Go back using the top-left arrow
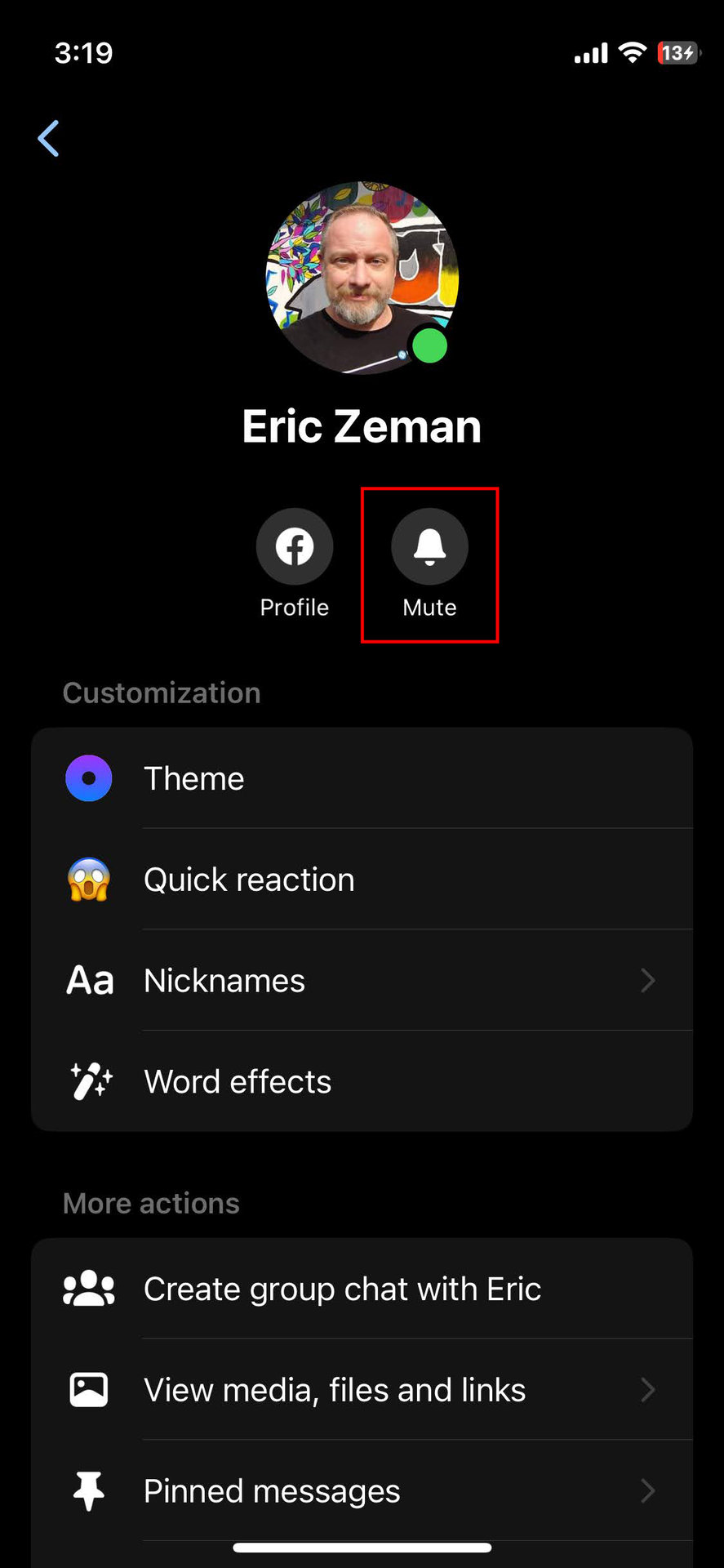The height and width of the screenshot is (1568, 724). click(49, 138)
